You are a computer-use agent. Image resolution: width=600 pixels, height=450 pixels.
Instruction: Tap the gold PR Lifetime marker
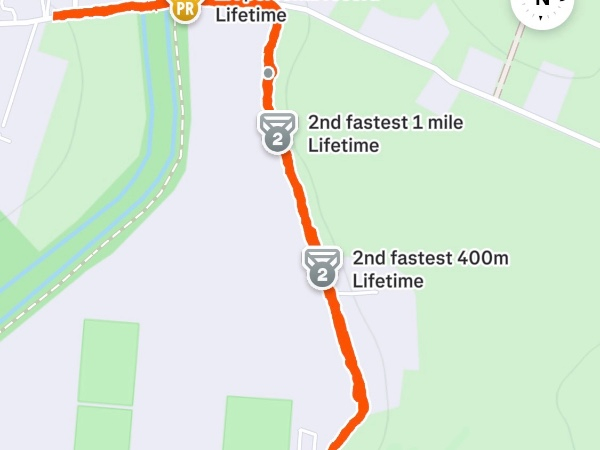click(183, 8)
